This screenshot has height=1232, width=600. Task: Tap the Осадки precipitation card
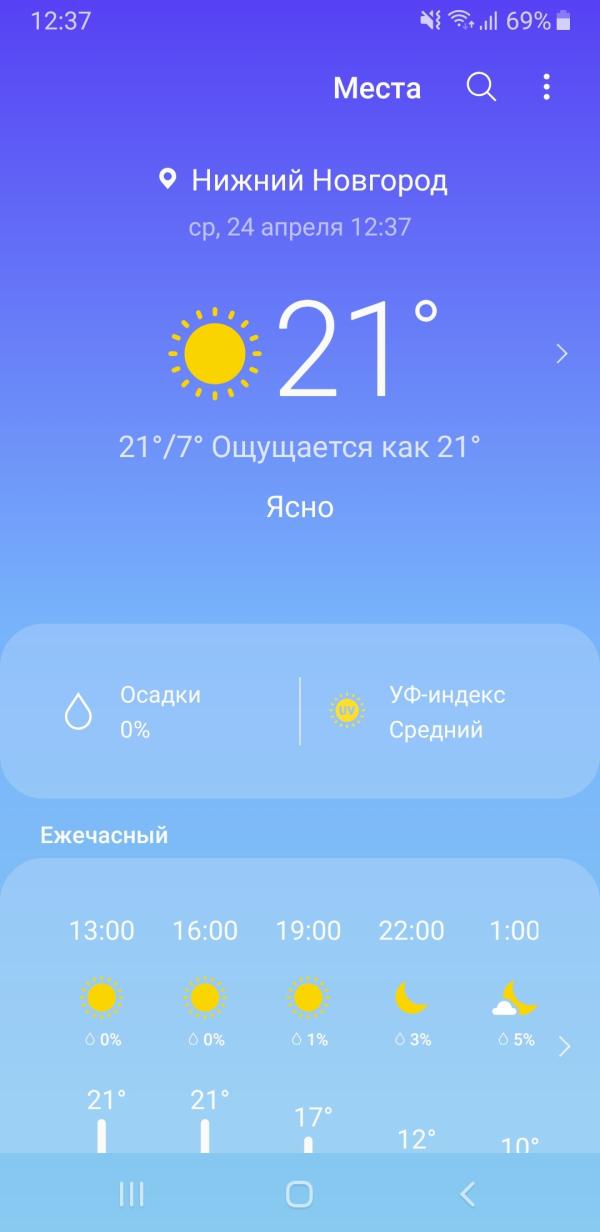pyautogui.click(x=150, y=711)
